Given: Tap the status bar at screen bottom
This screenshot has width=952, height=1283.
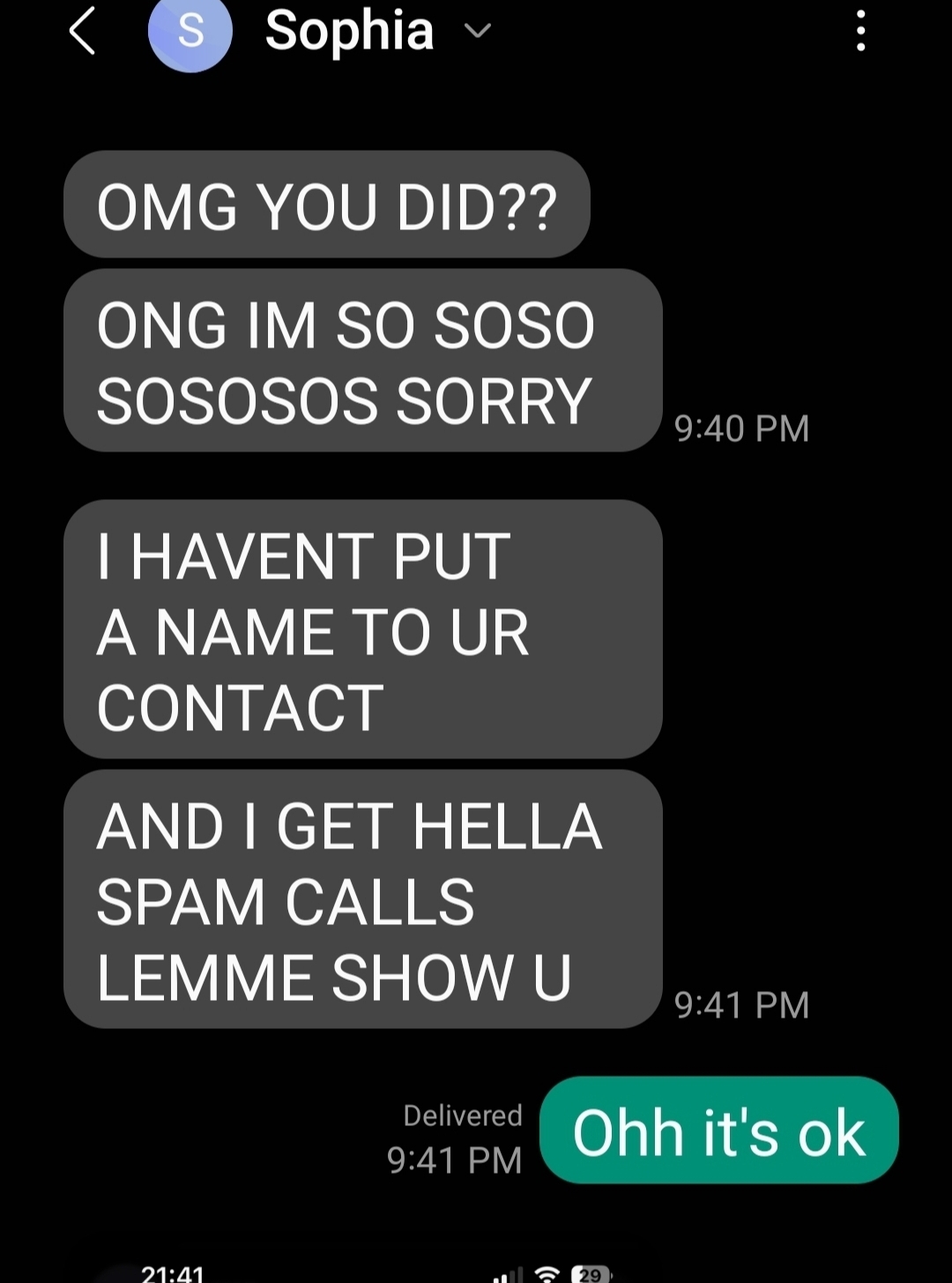Looking at the screenshot, I should (x=476, y=1273).
